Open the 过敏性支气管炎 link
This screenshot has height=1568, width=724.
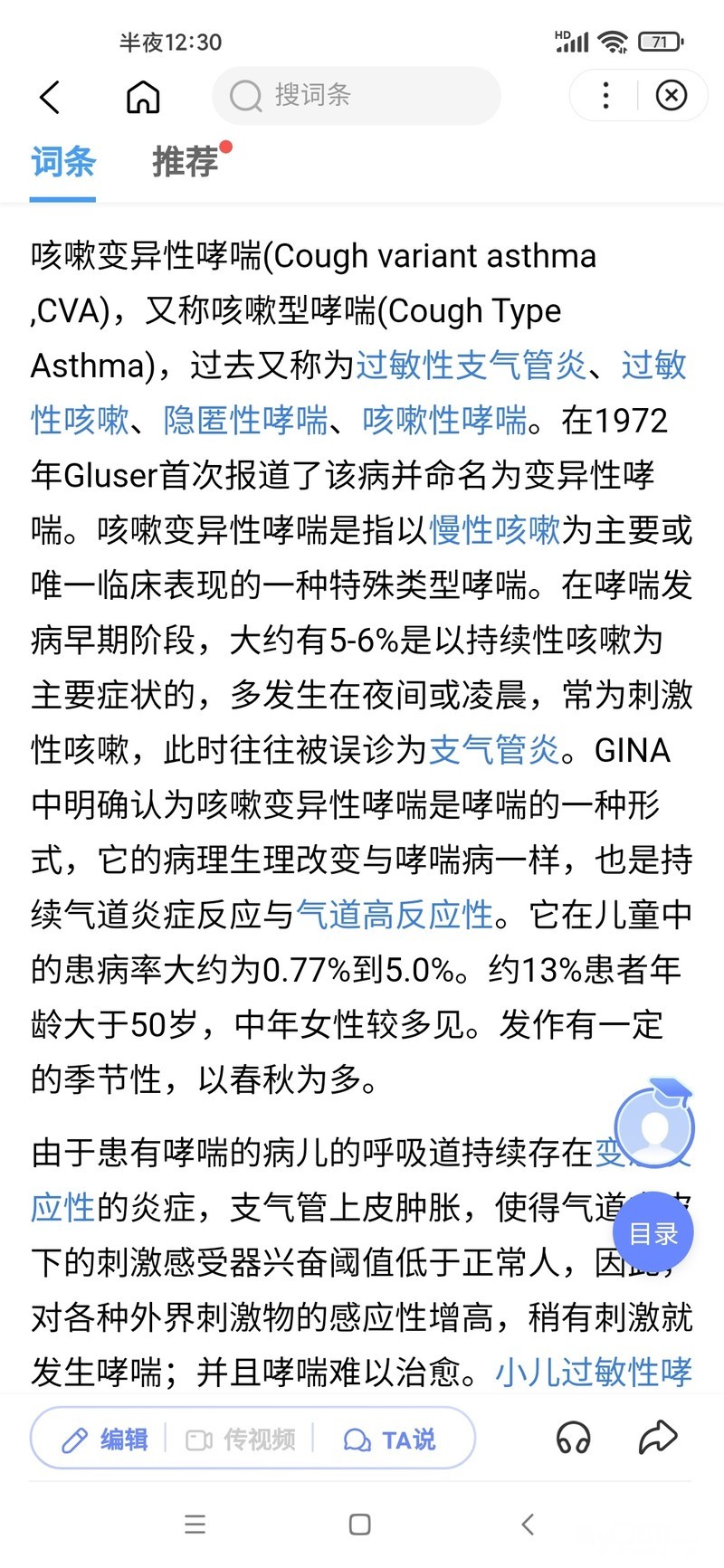(x=471, y=366)
